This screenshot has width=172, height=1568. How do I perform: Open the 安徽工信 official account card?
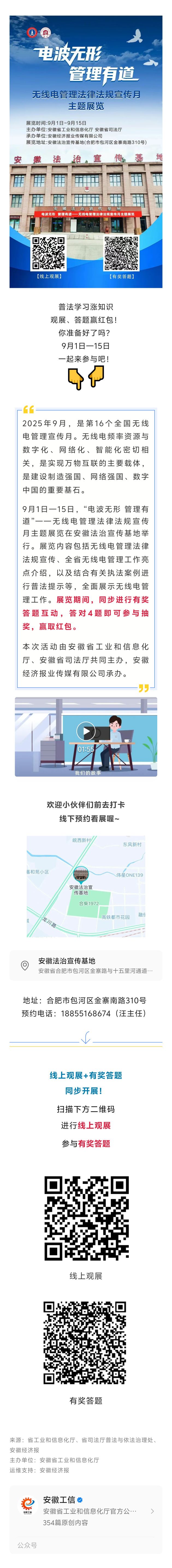coord(86,1511)
